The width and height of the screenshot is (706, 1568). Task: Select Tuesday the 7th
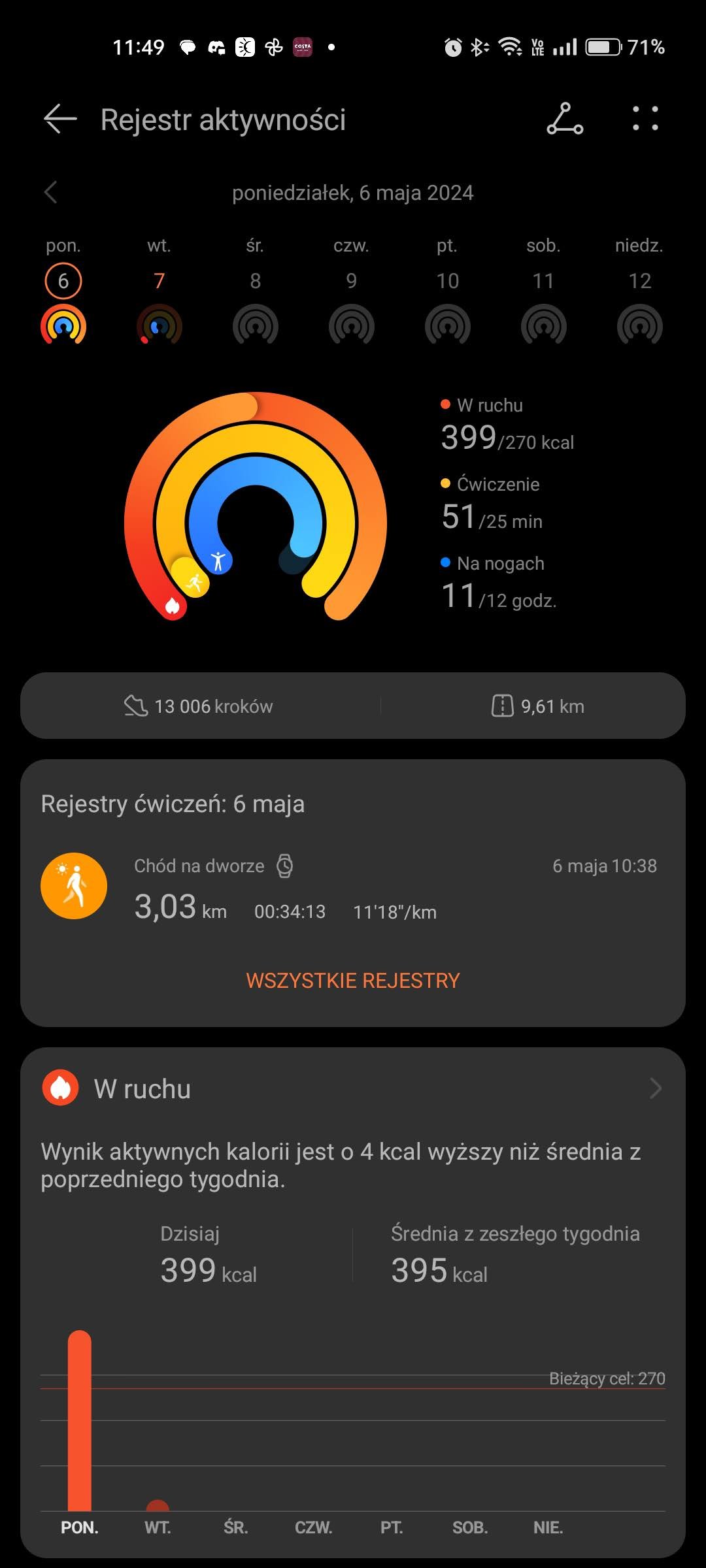(159, 293)
